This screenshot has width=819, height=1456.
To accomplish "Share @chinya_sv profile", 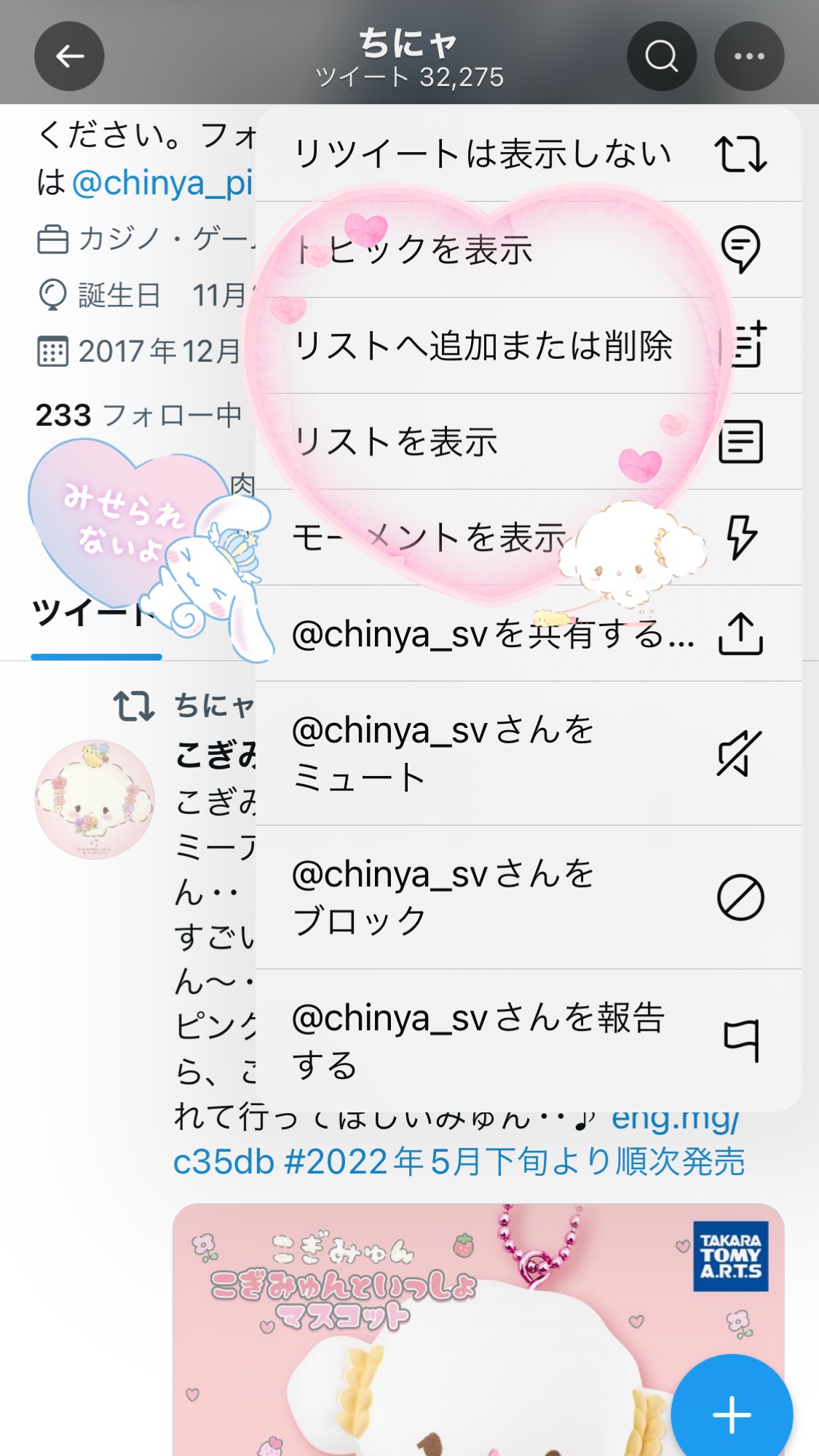I will 529,633.
